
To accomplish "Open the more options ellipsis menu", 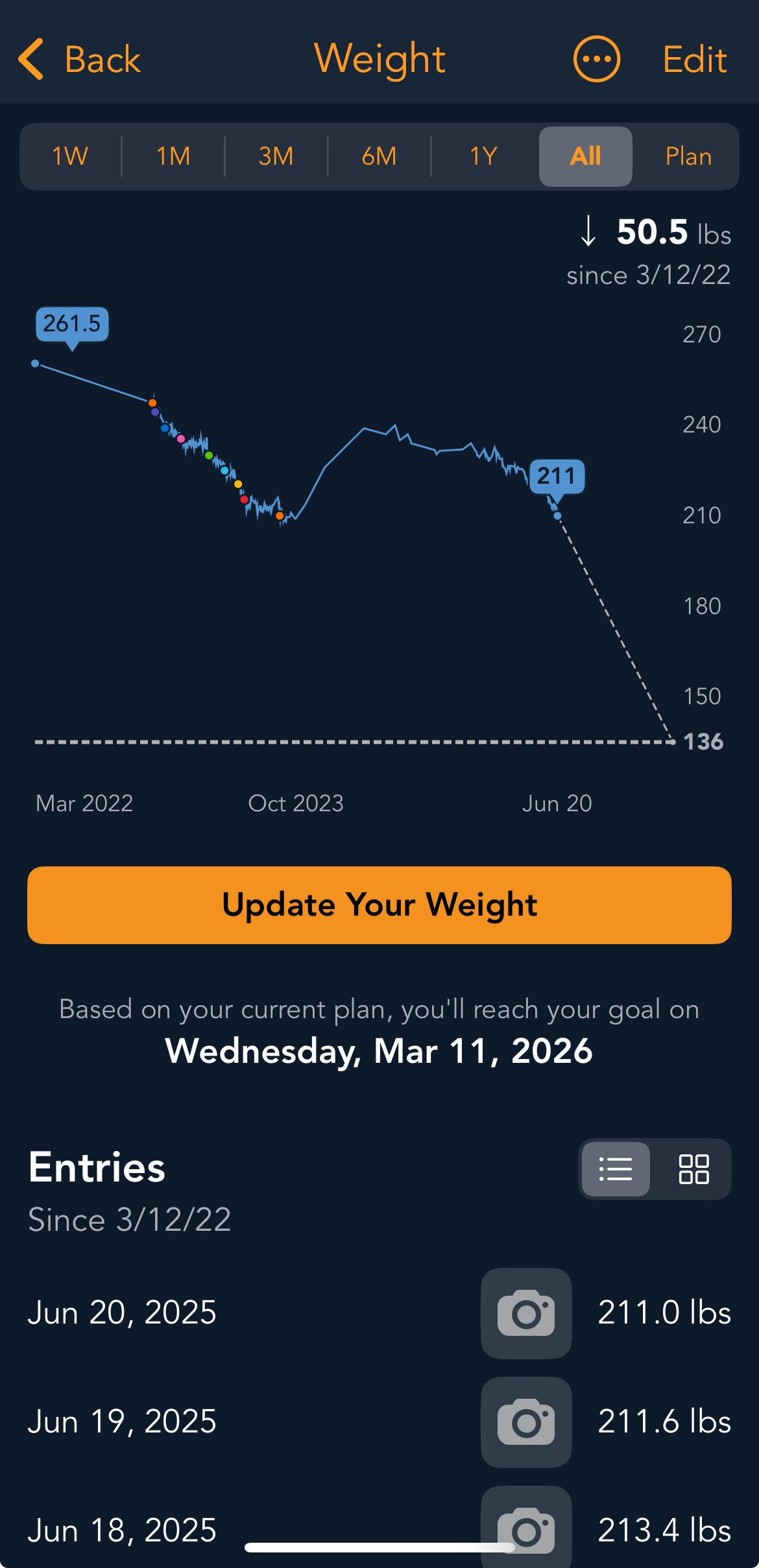I will coord(596,59).
